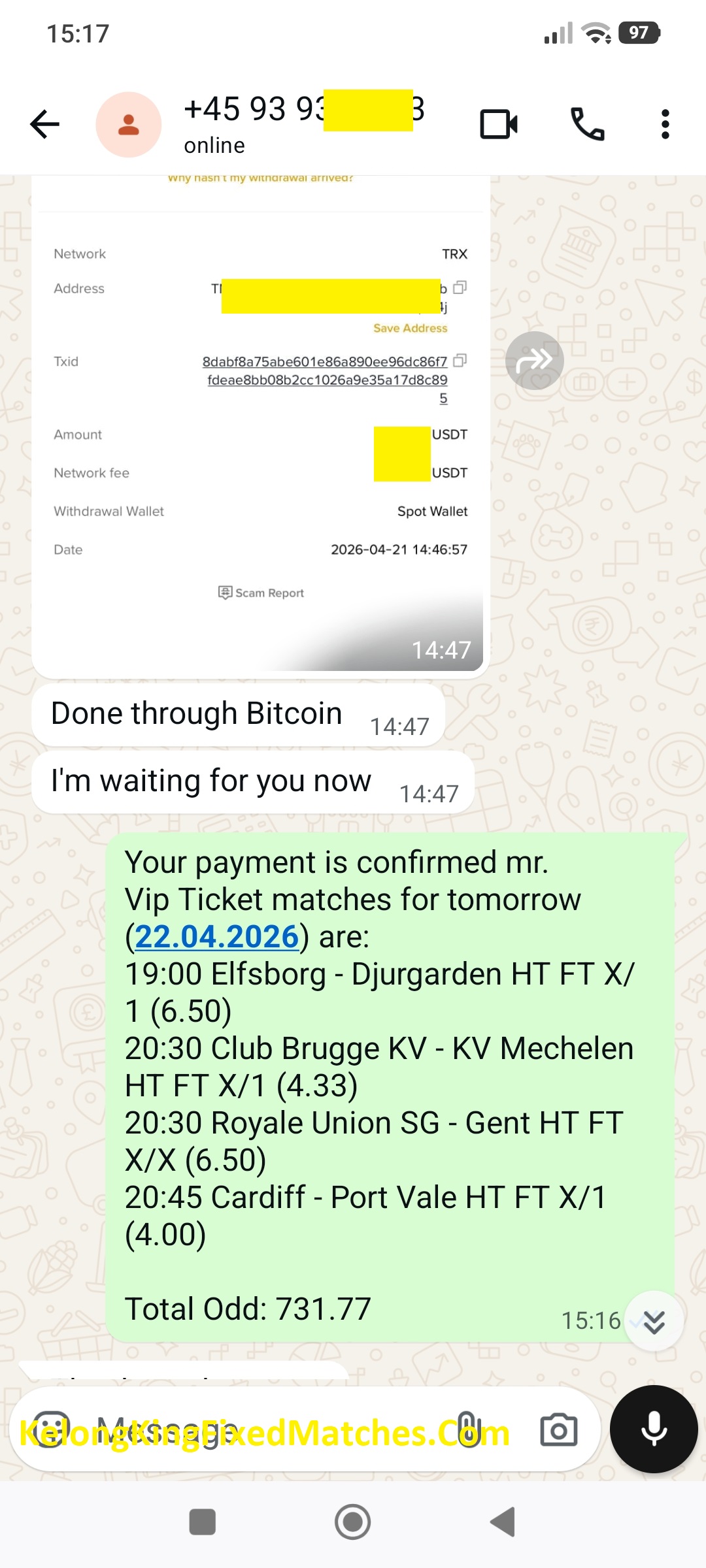Jump to the latest messages
This screenshot has width=706, height=1568.
click(654, 1321)
